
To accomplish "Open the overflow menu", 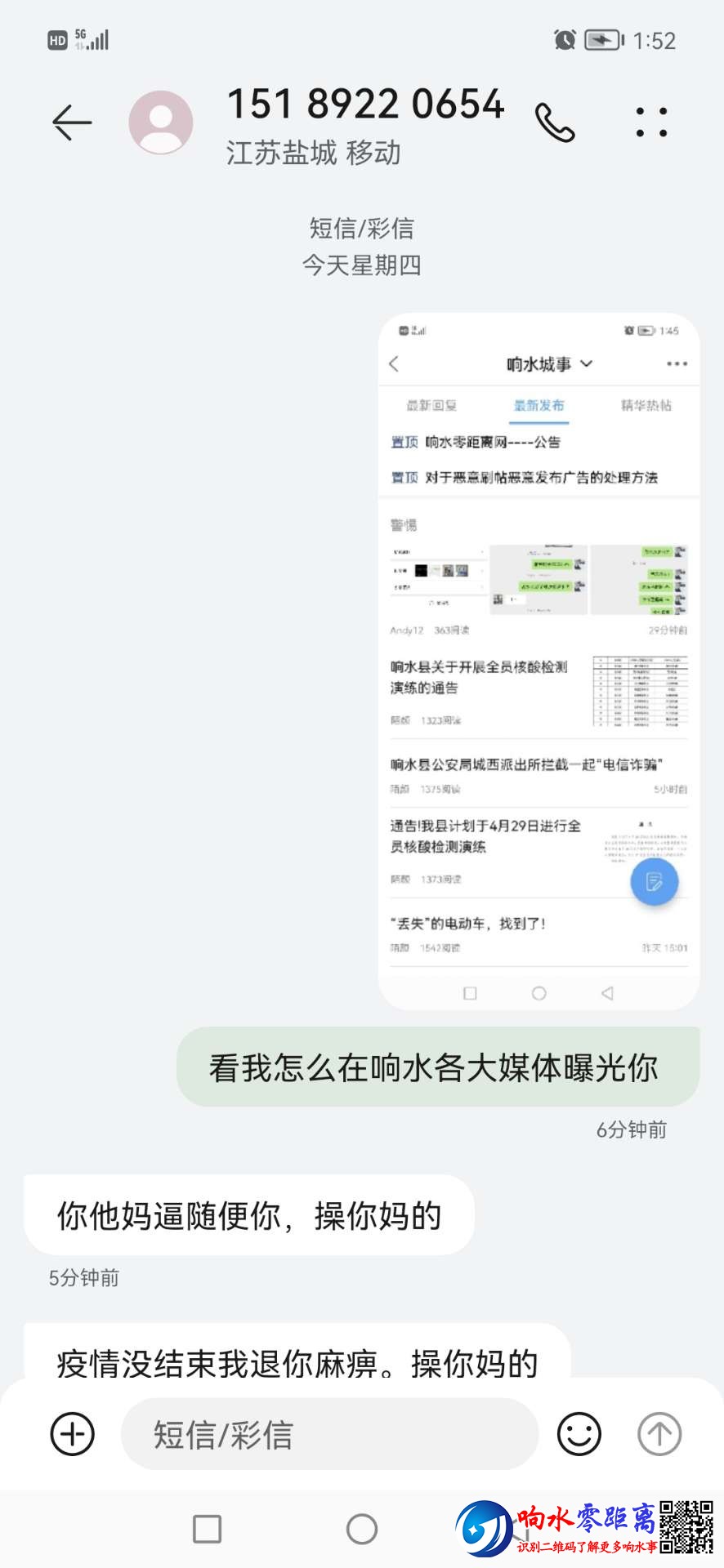I will pyautogui.click(x=651, y=122).
